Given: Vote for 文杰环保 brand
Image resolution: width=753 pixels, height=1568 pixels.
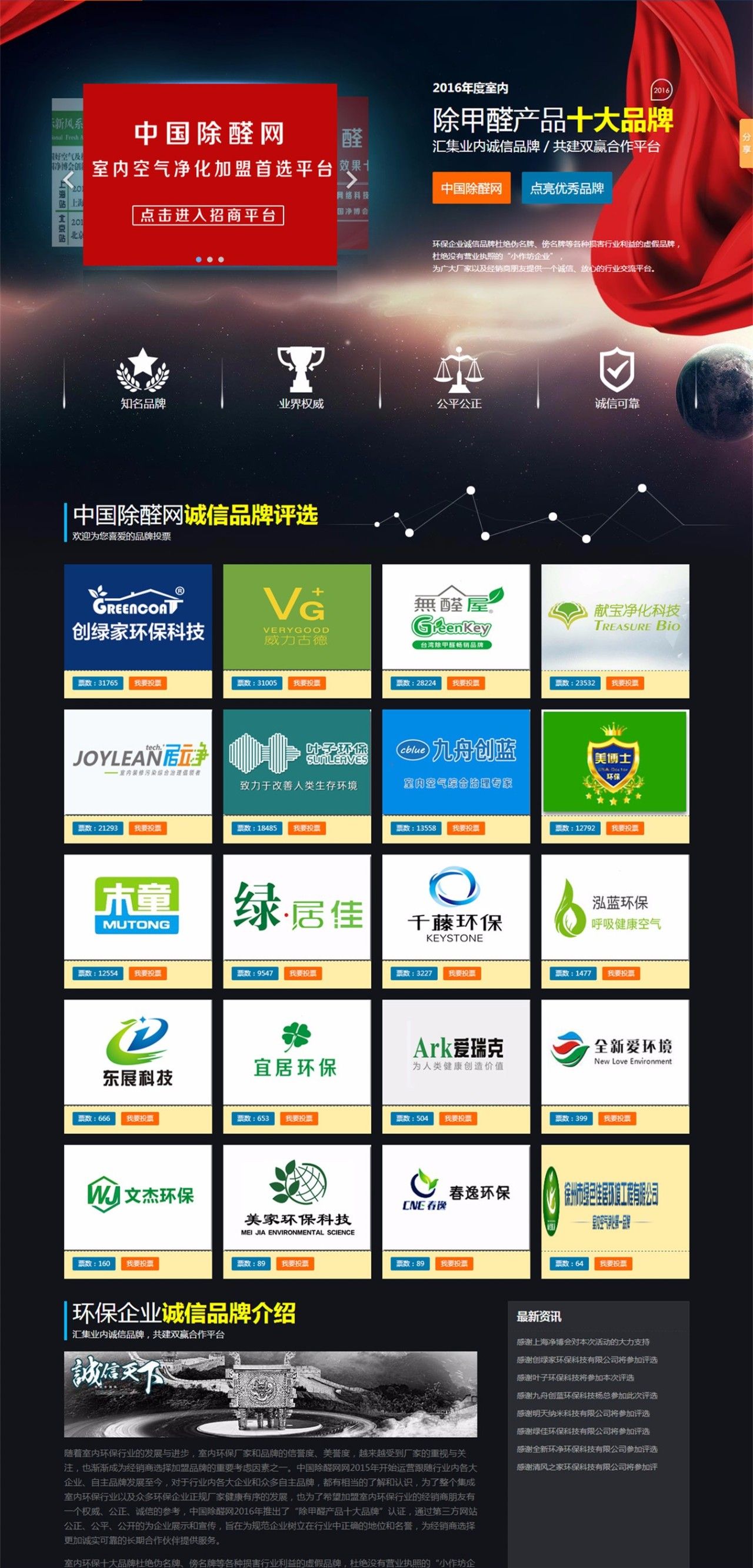Looking at the screenshot, I should click(139, 1264).
